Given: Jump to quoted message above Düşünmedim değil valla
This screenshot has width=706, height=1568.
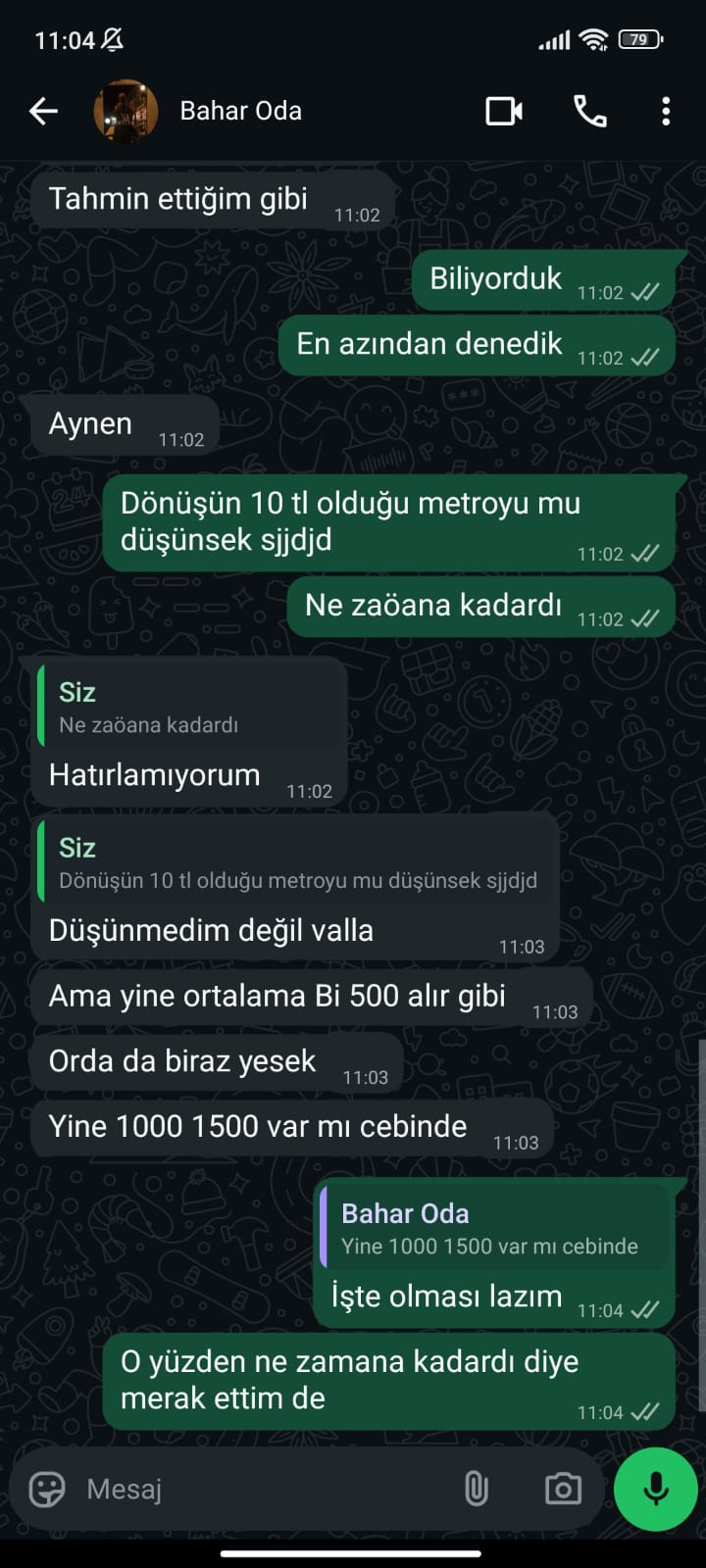Looking at the screenshot, I should (296, 863).
